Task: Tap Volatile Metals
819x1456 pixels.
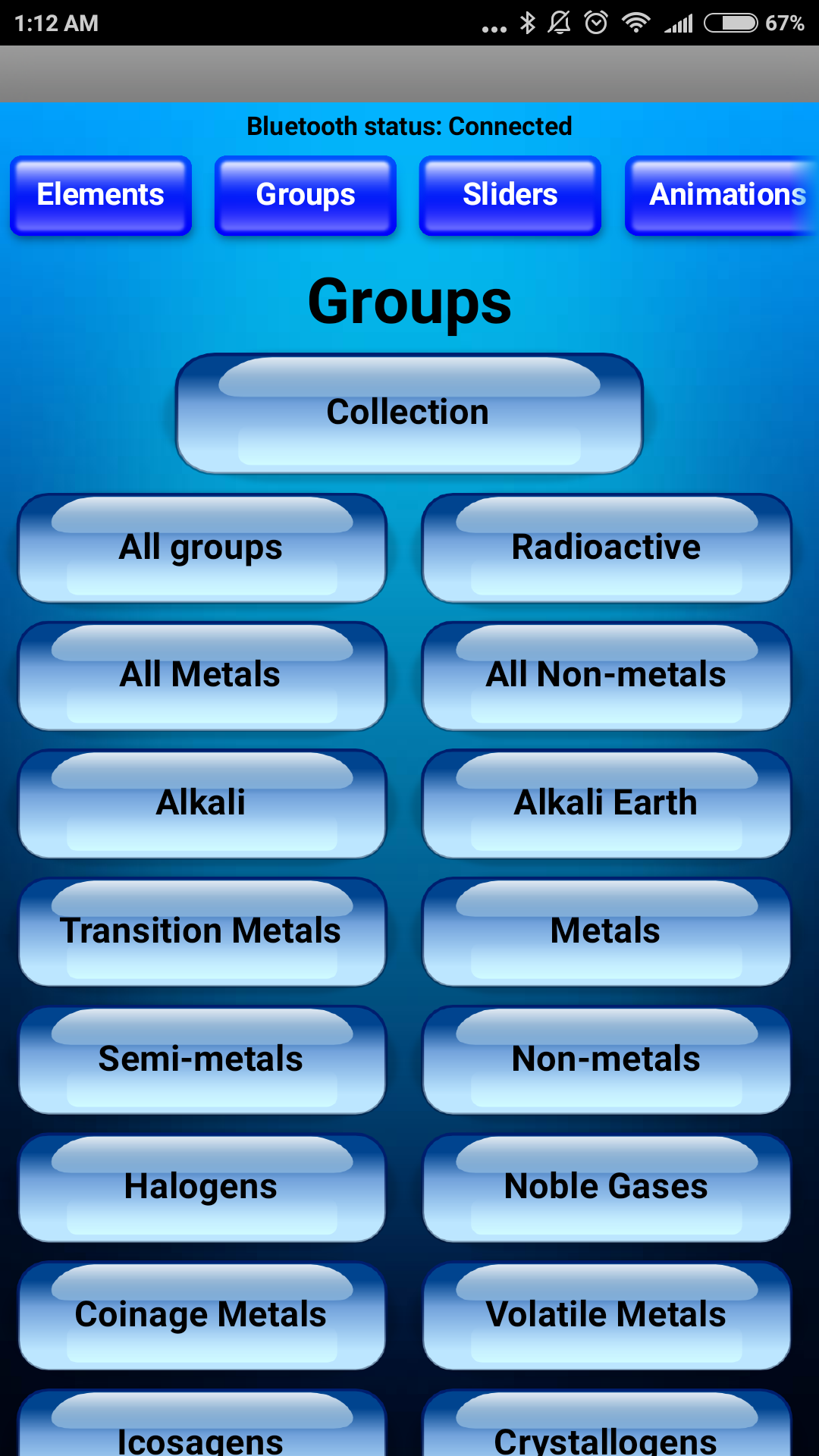Action: point(607,1316)
